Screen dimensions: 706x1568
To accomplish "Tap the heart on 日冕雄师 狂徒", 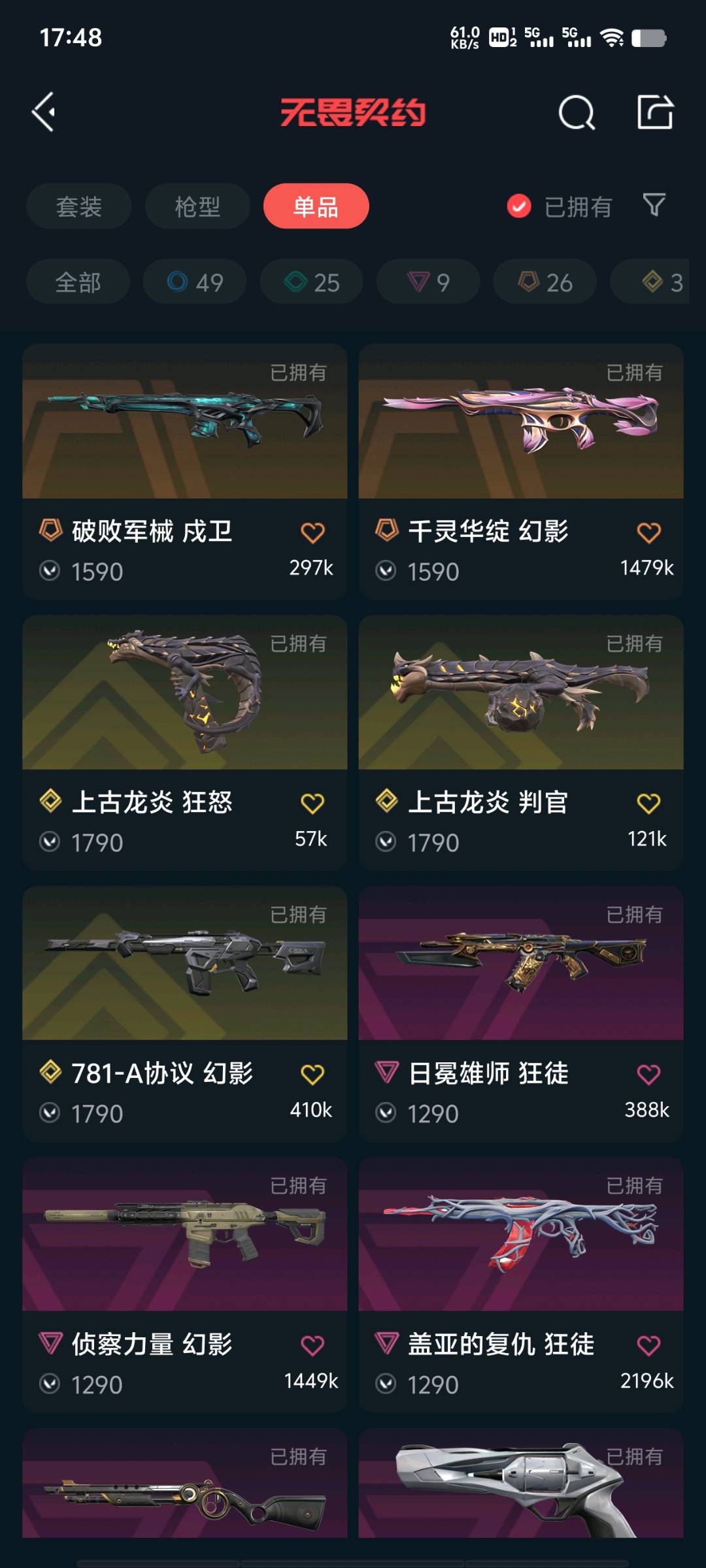I will 648,1075.
